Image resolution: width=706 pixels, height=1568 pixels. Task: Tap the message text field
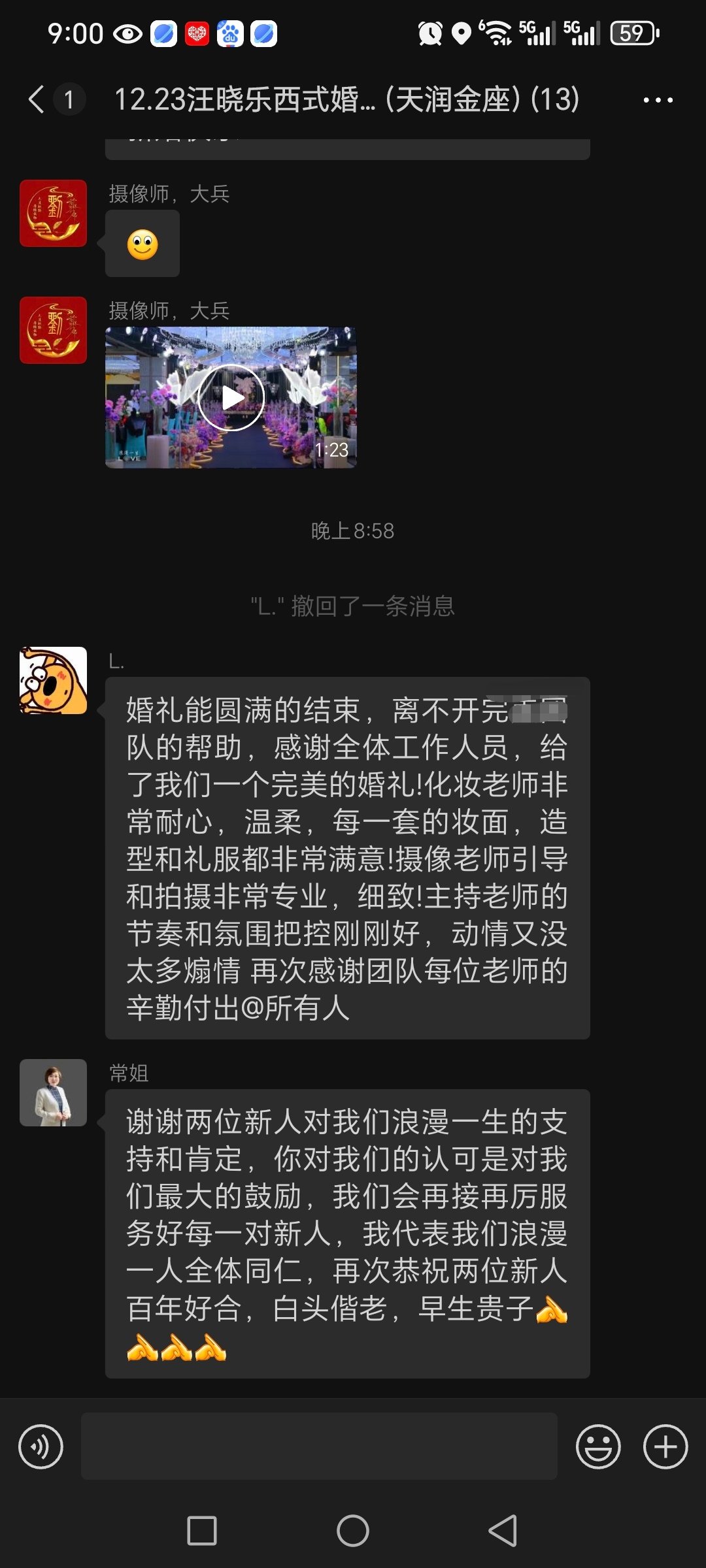[319, 1446]
